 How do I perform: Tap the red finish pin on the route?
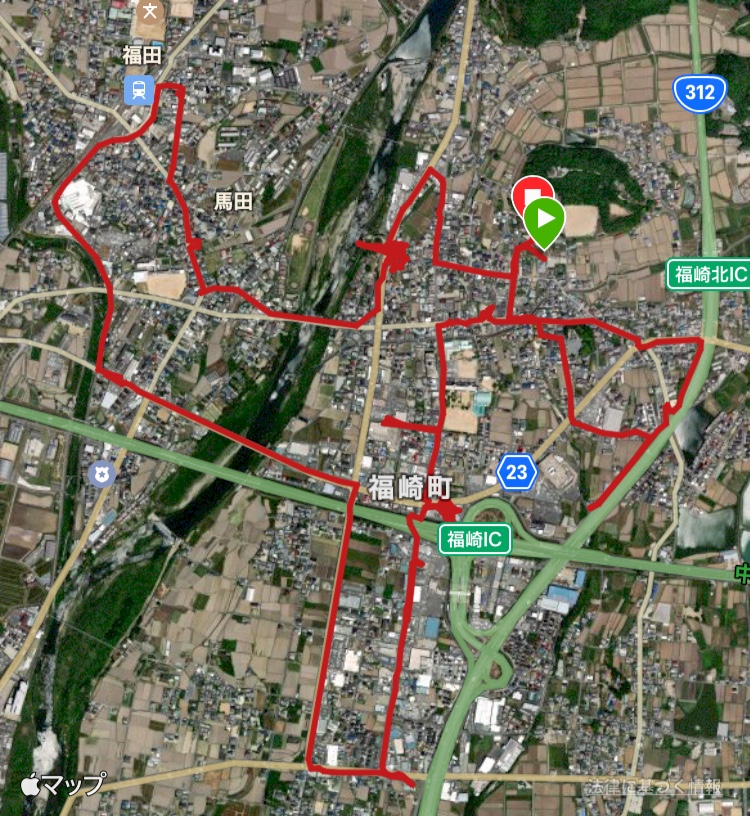527,190
